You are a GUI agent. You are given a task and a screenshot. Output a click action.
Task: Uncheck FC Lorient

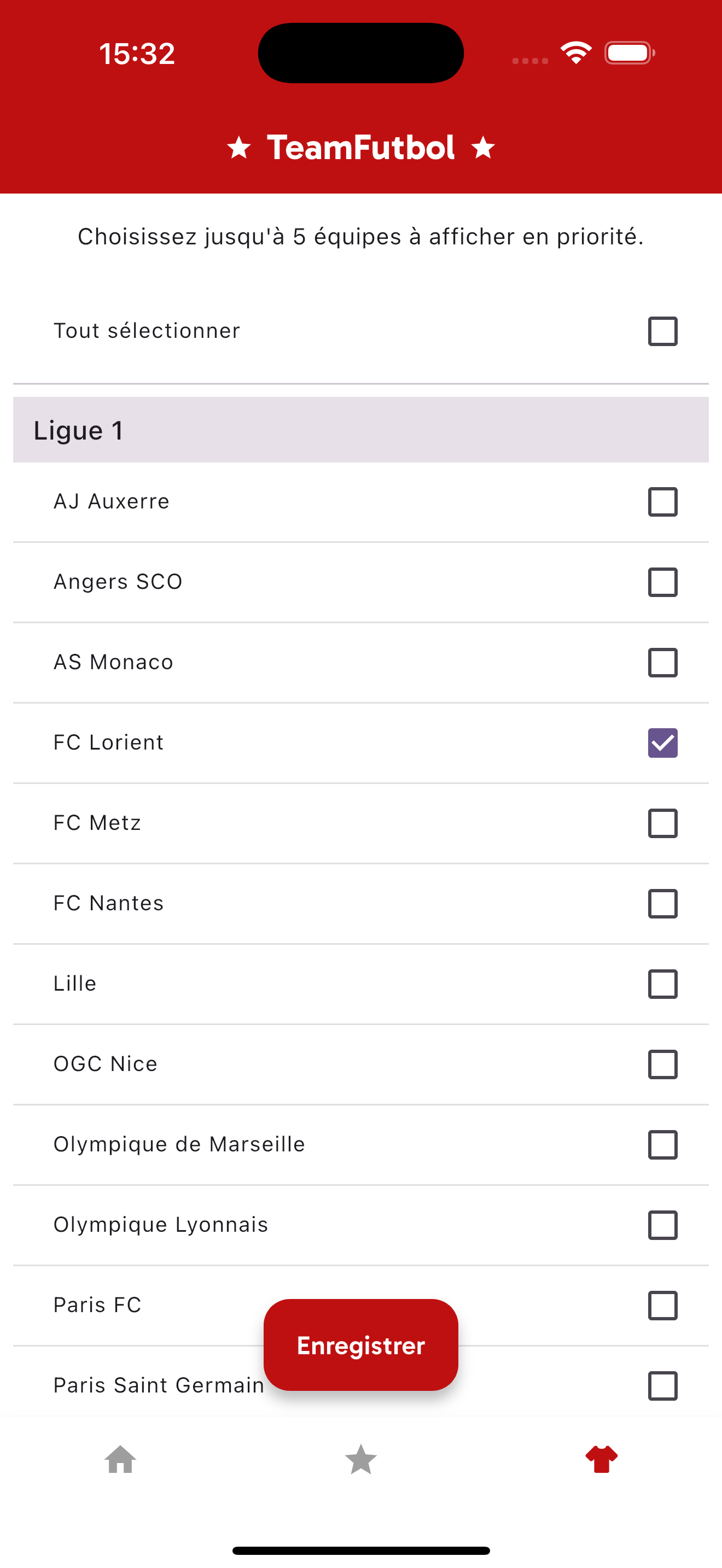pos(662,742)
